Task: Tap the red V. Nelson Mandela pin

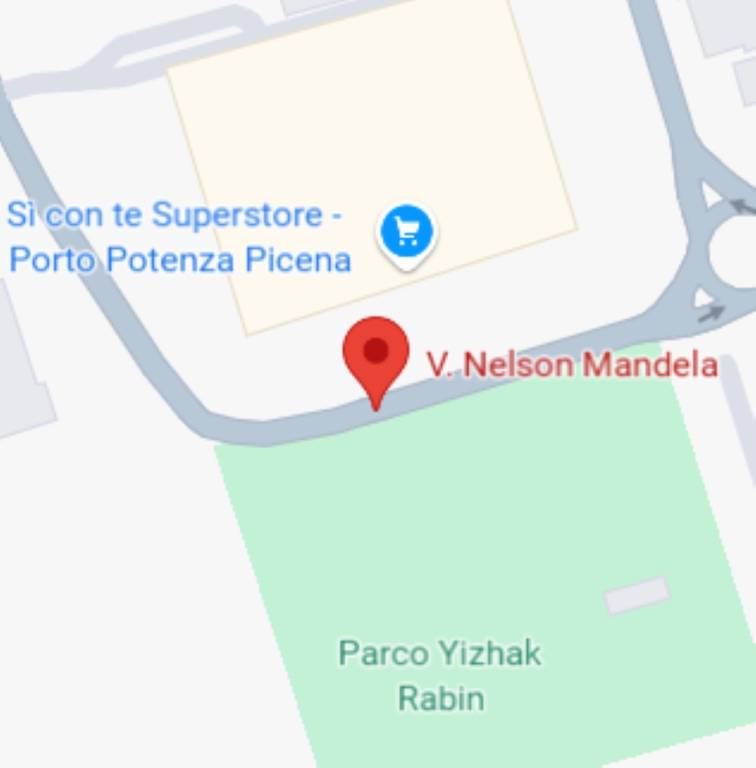Action: point(375,356)
